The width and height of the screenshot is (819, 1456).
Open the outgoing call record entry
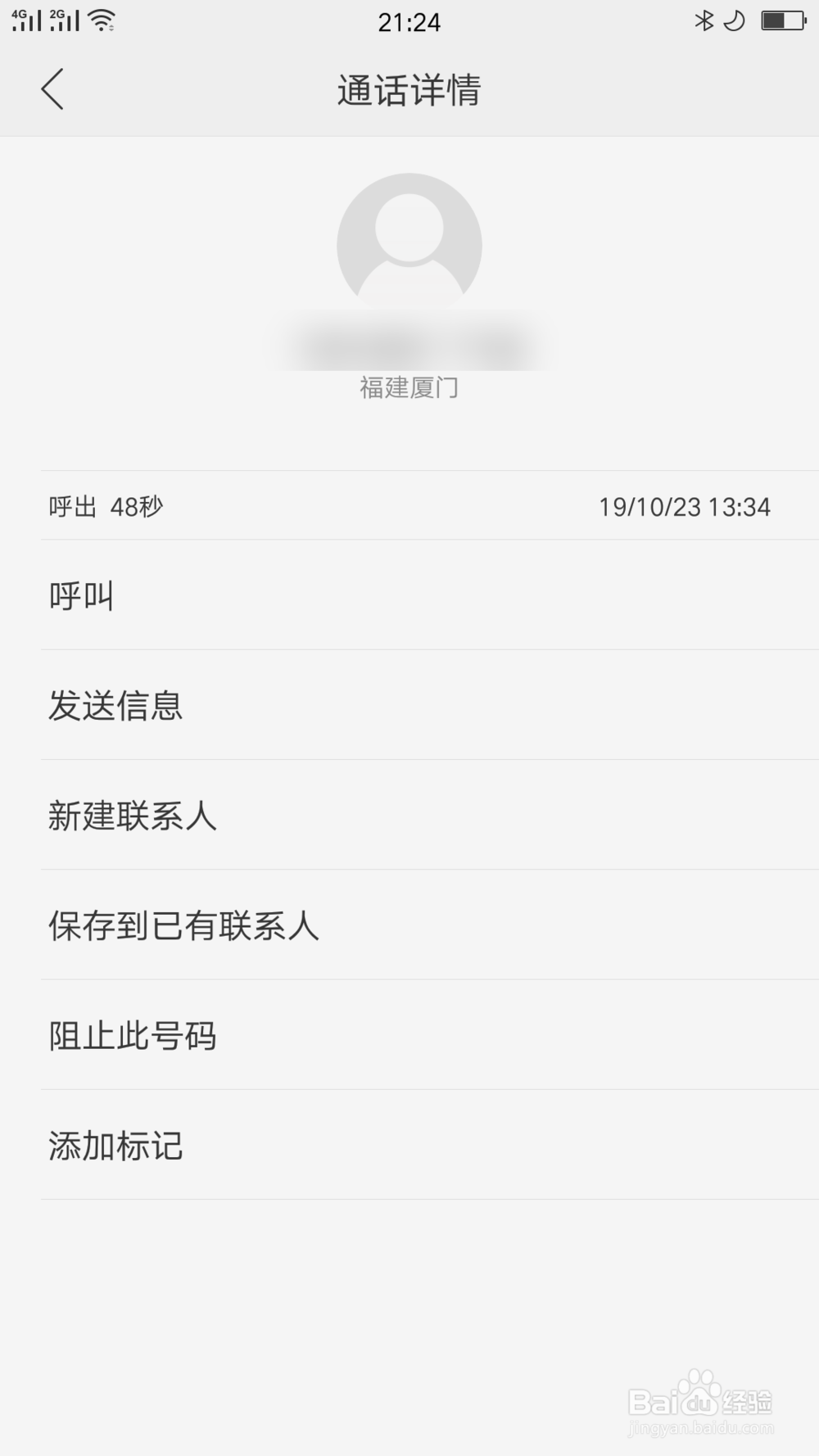[409, 508]
